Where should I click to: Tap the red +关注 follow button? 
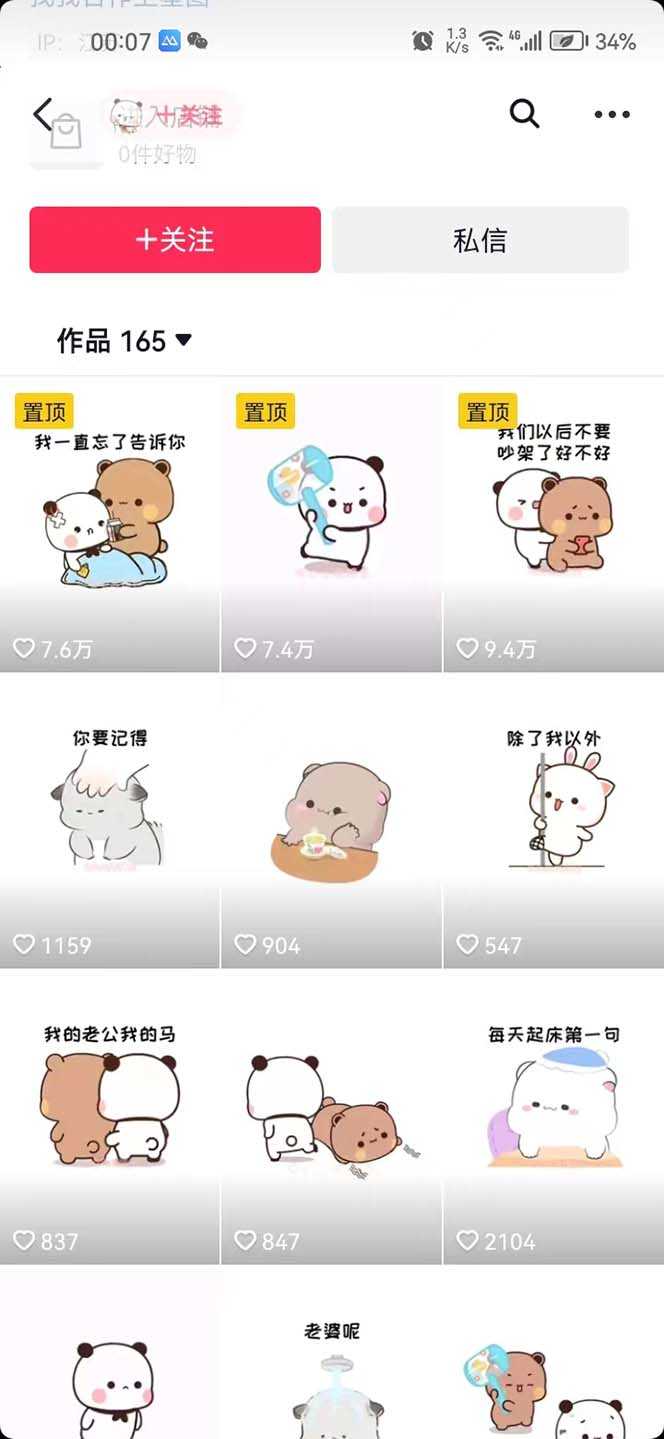tap(175, 240)
